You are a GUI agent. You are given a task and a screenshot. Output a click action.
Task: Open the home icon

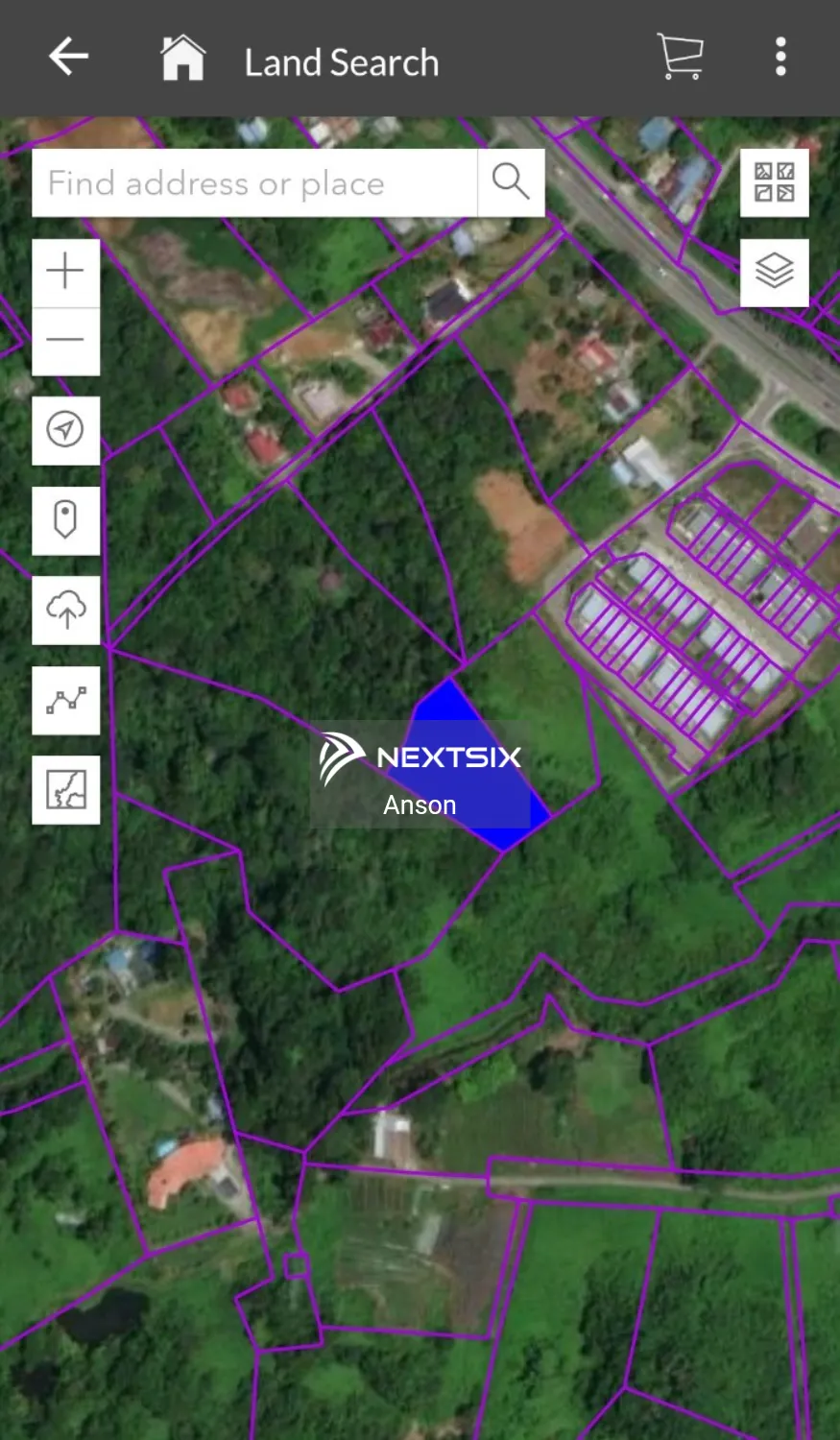click(182, 59)
